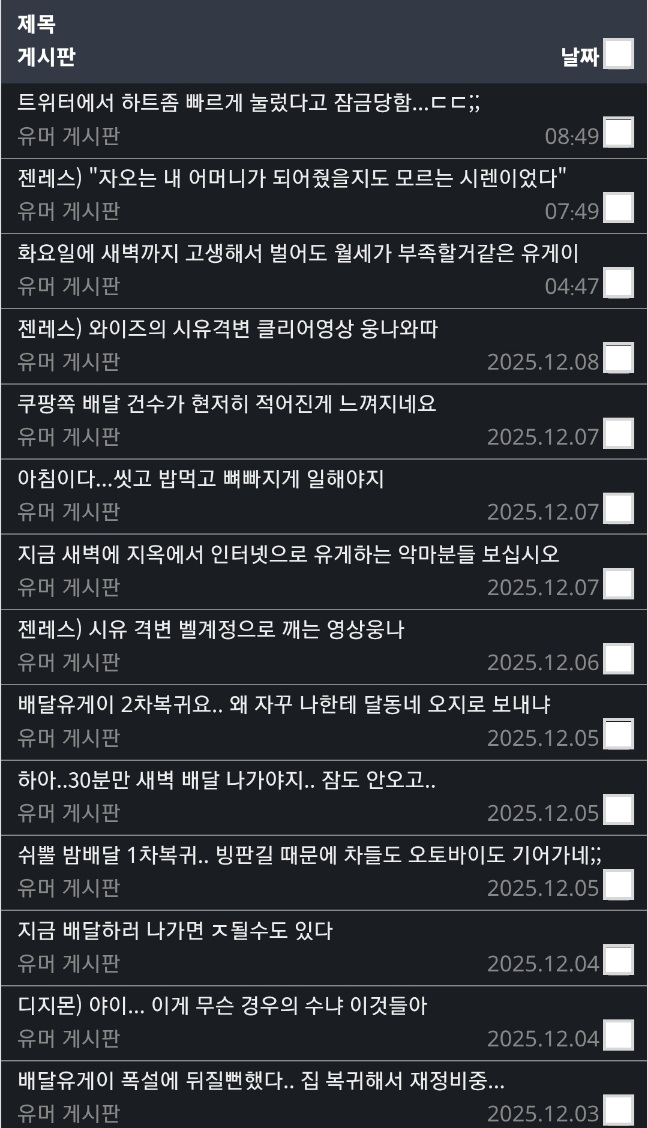The image size is (648, 1128).
Task: Open post about Twitter account locked for hearts
Action: [x=250, y=103]
